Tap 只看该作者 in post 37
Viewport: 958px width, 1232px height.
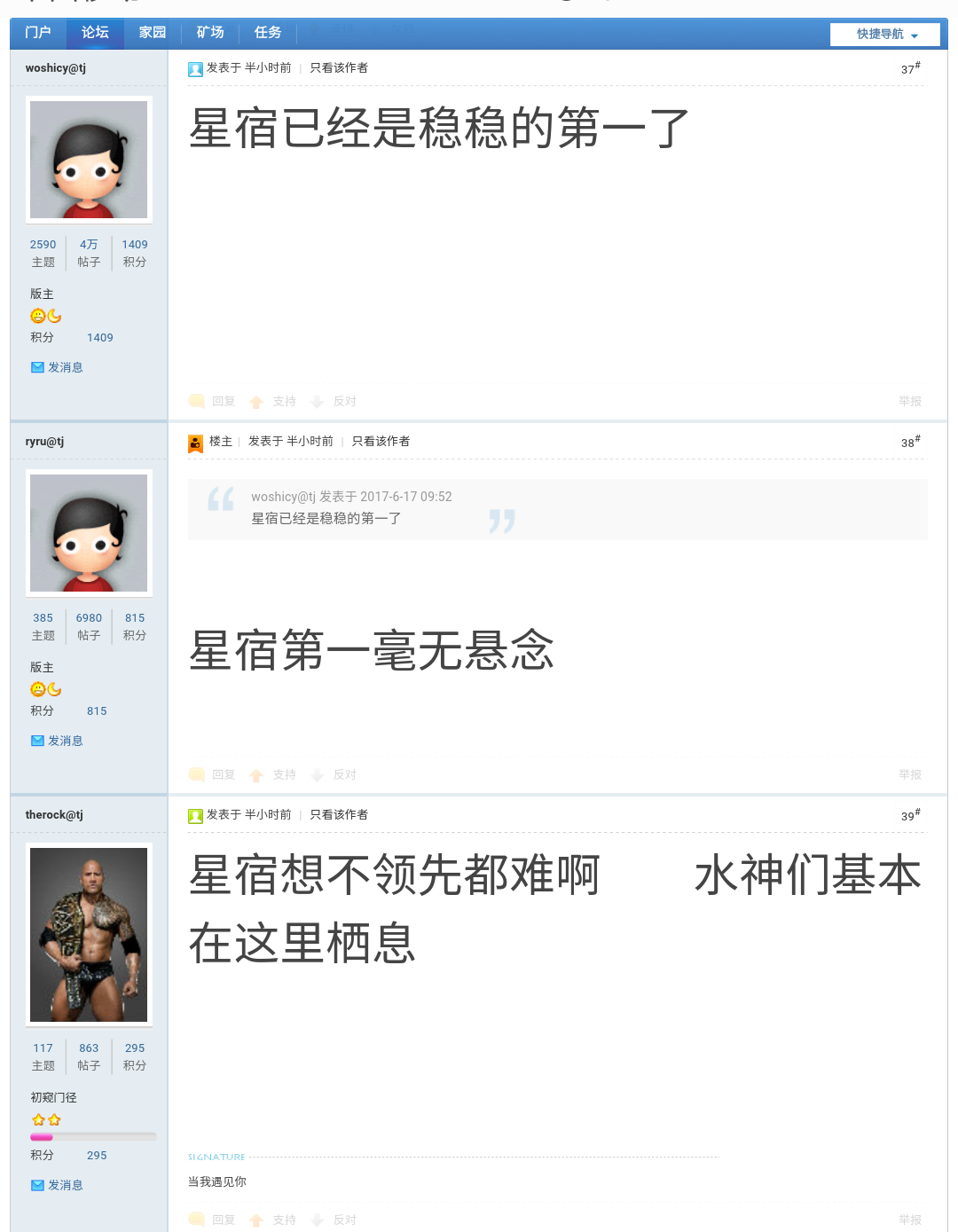click(339, 68)
